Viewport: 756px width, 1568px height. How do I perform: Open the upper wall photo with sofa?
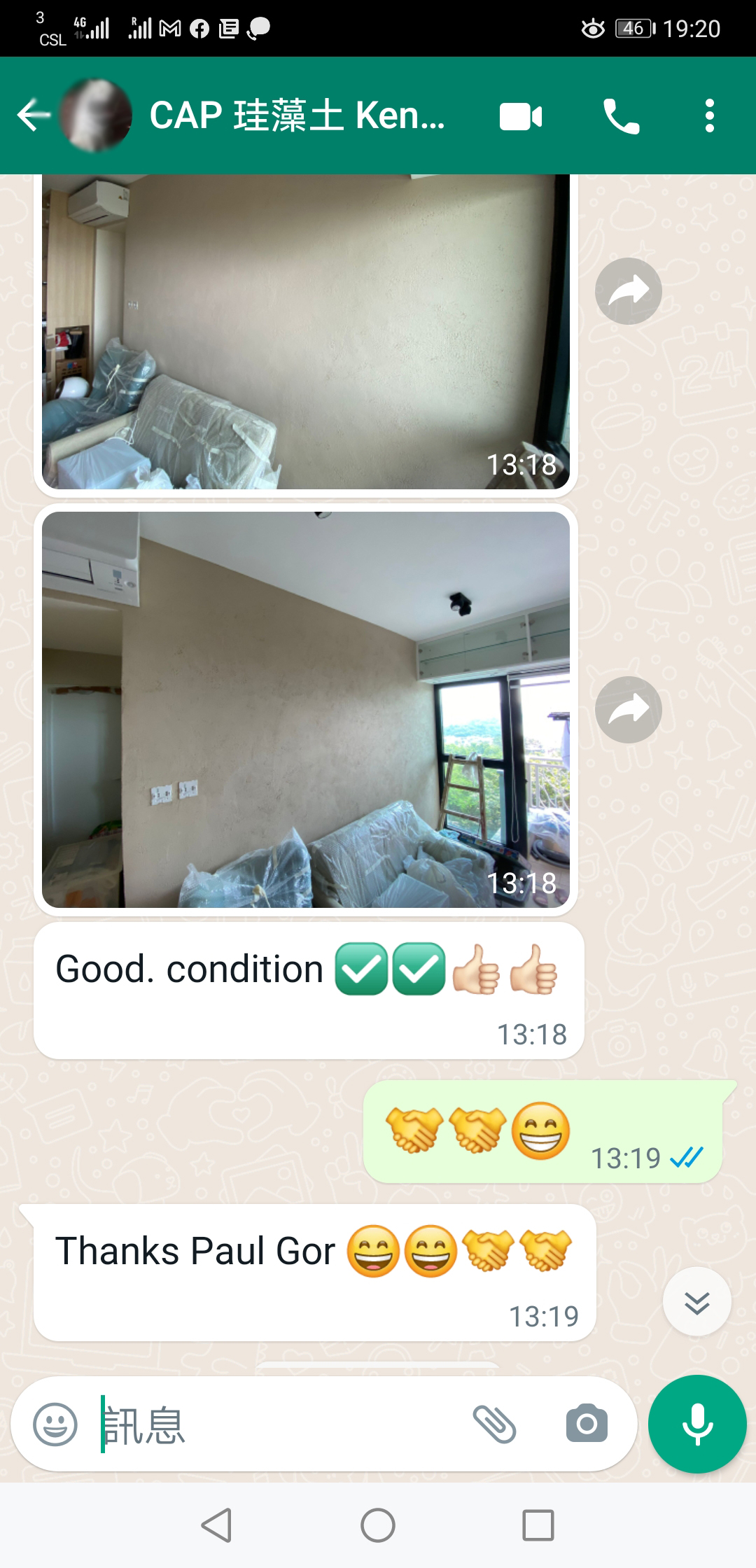coord(306,332)
